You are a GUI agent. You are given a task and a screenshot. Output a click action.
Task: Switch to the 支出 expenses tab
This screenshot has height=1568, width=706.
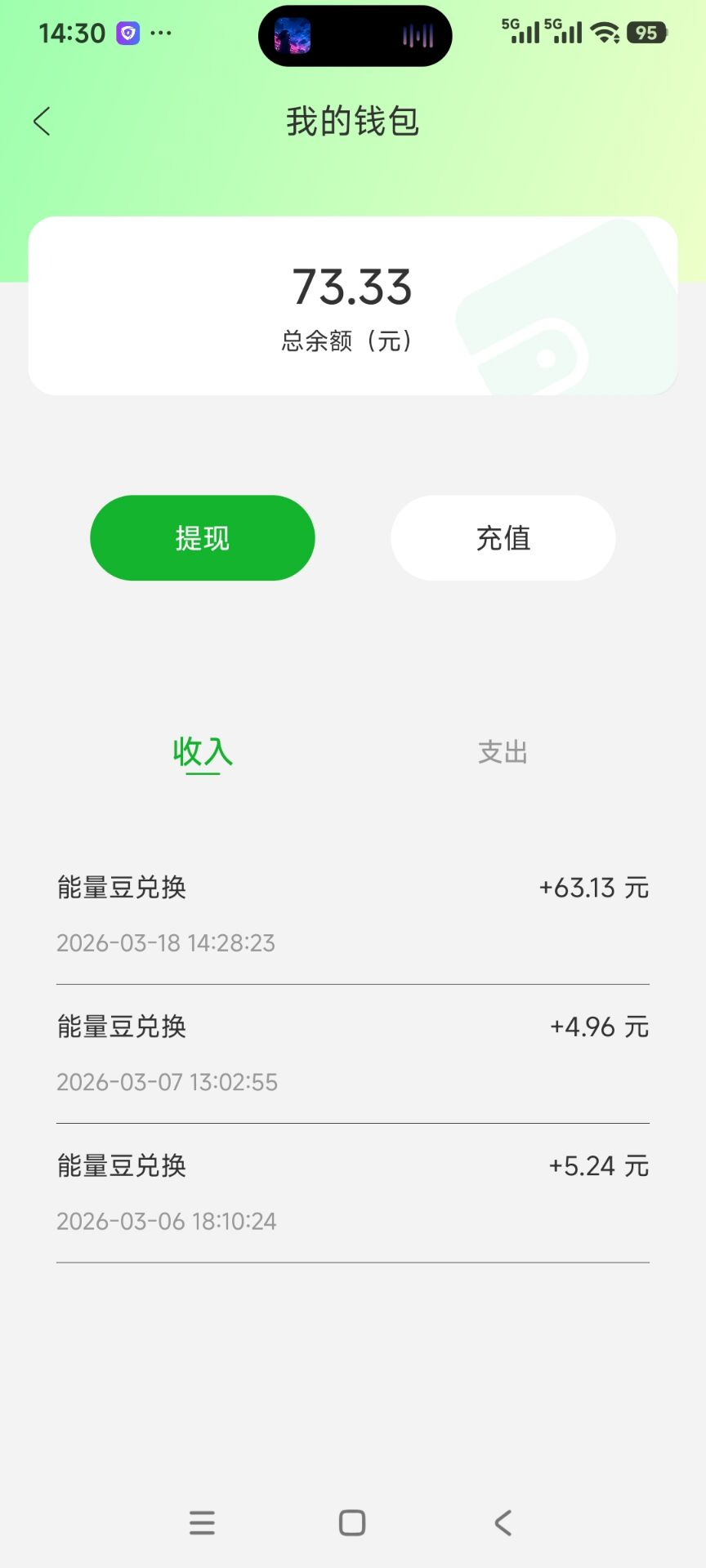[503, 752]
